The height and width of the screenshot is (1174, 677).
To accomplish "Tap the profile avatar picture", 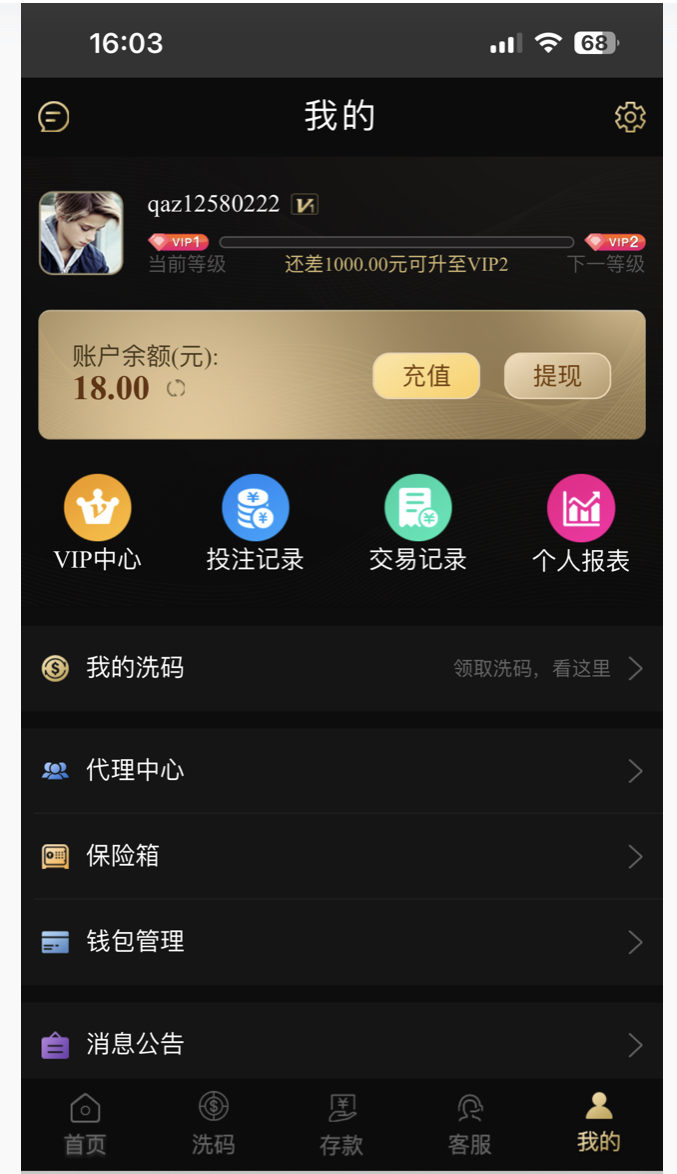I will click(x=81, y=233).
